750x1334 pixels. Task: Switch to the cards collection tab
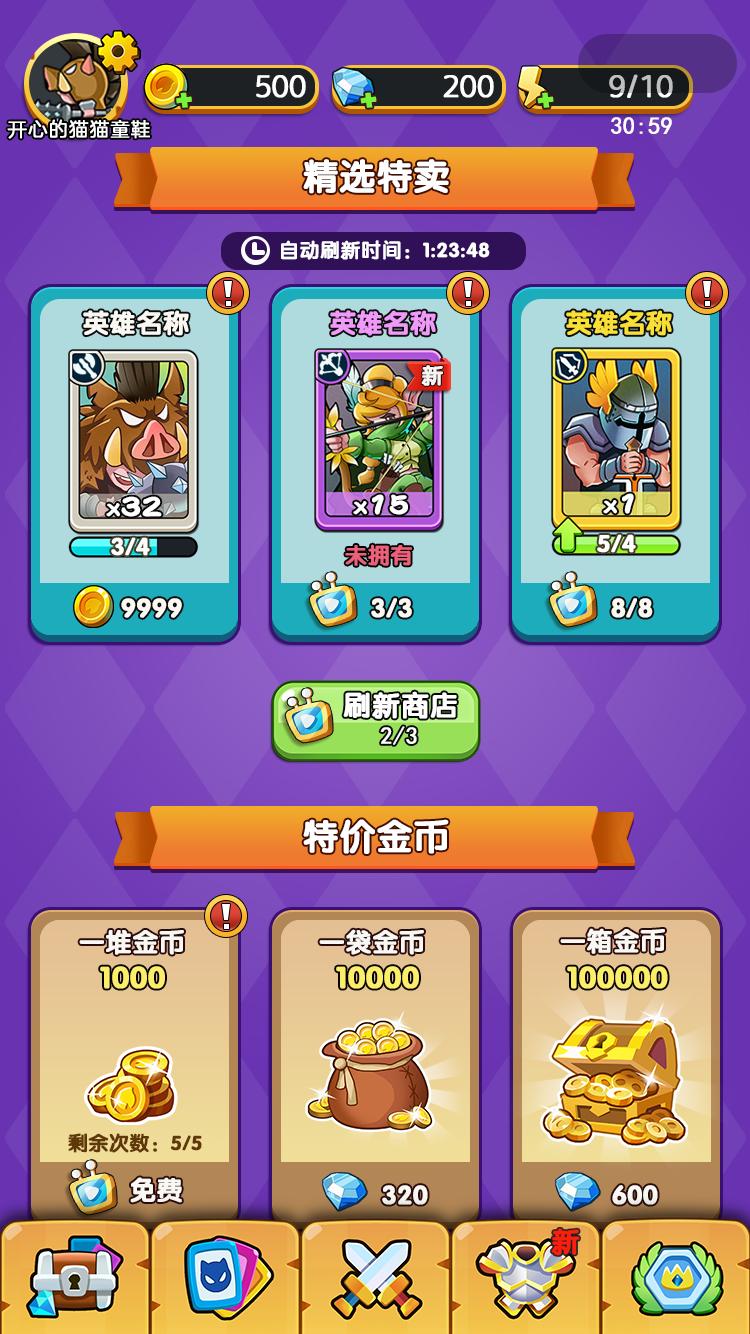pos(225,1280)
